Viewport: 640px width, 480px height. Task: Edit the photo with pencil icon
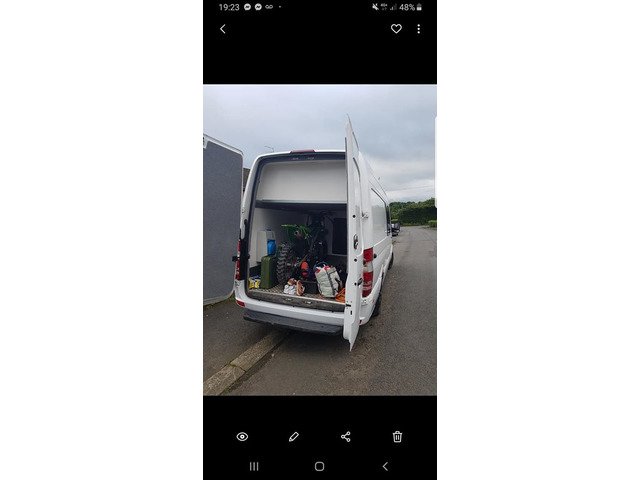pyautogui.click(x=294, y=436)
